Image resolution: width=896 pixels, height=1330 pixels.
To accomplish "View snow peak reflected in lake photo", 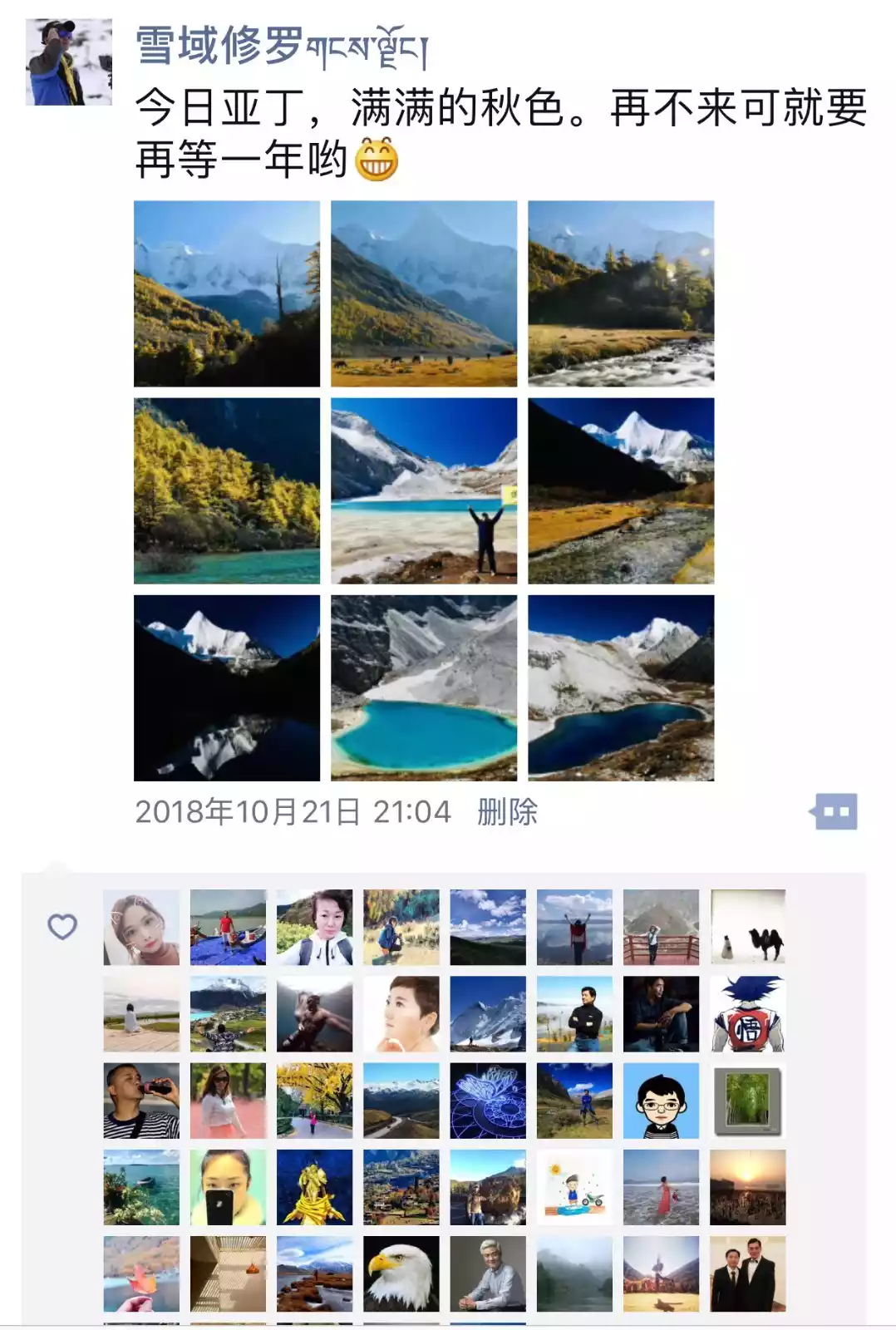I will click(227, 687).
